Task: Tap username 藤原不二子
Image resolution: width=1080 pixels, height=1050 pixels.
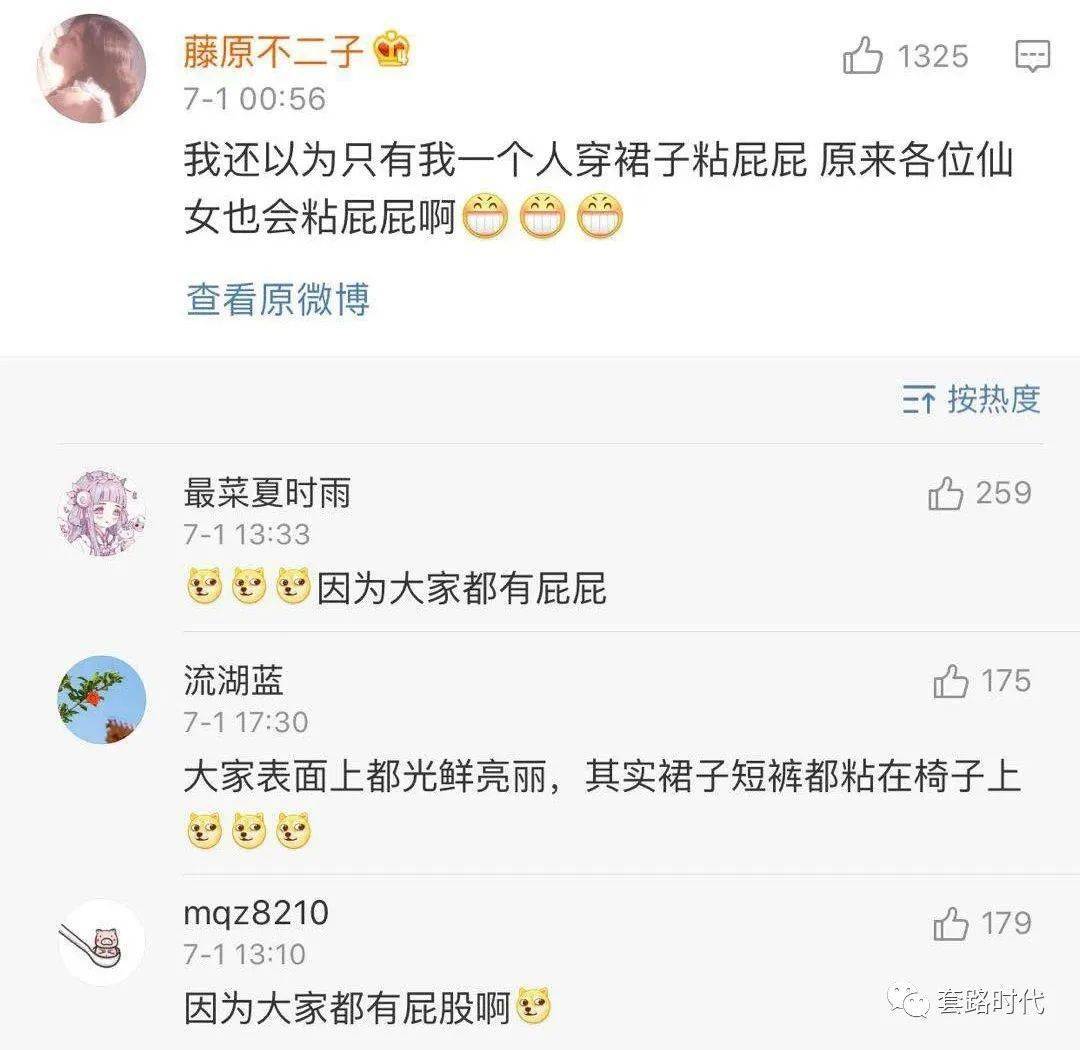Action: (272, 50)
